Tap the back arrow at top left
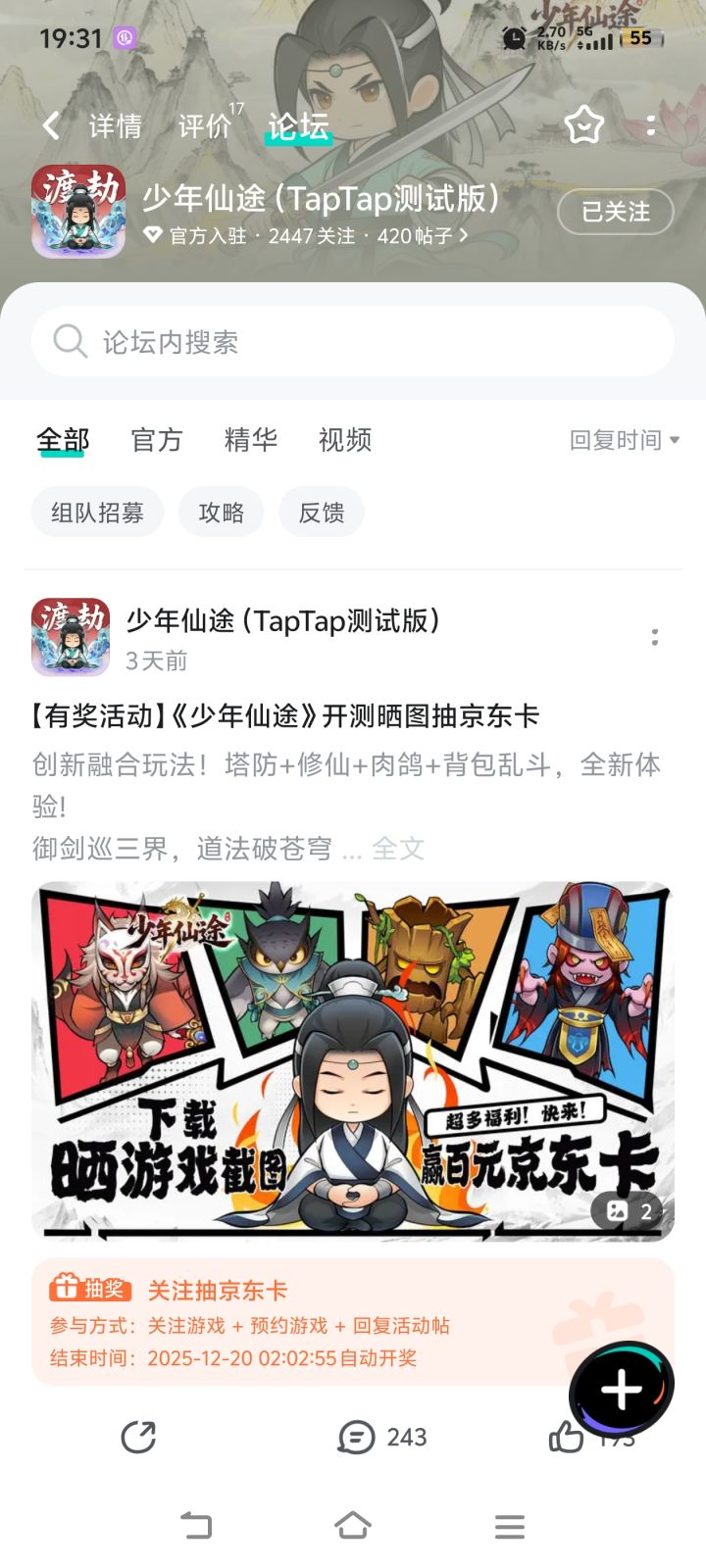 pyautogui.click(x=49, y=125)
